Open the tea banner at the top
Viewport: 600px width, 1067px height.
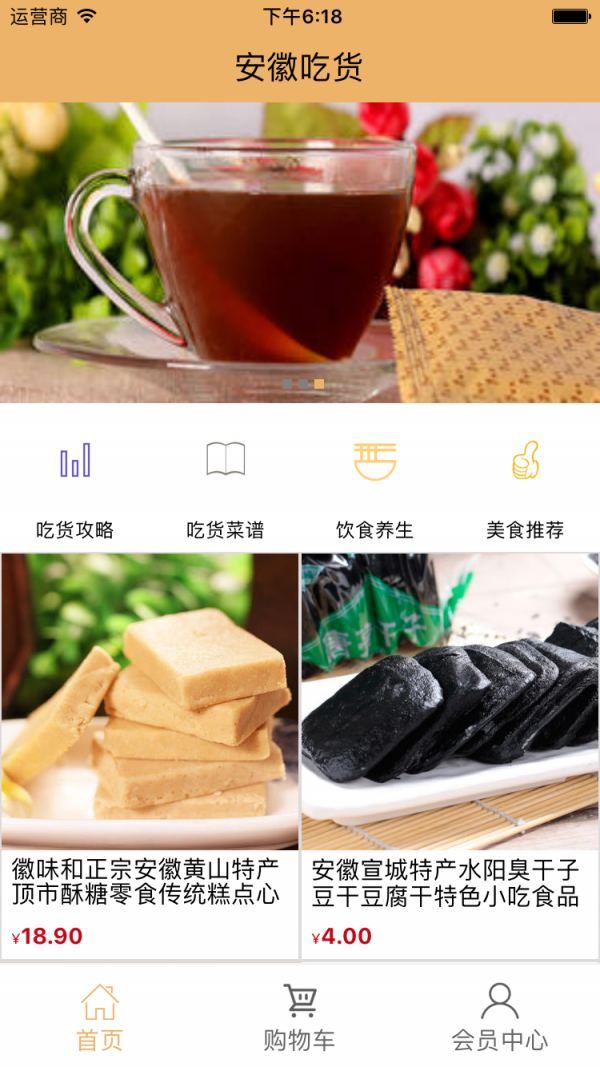pos(300,252)
